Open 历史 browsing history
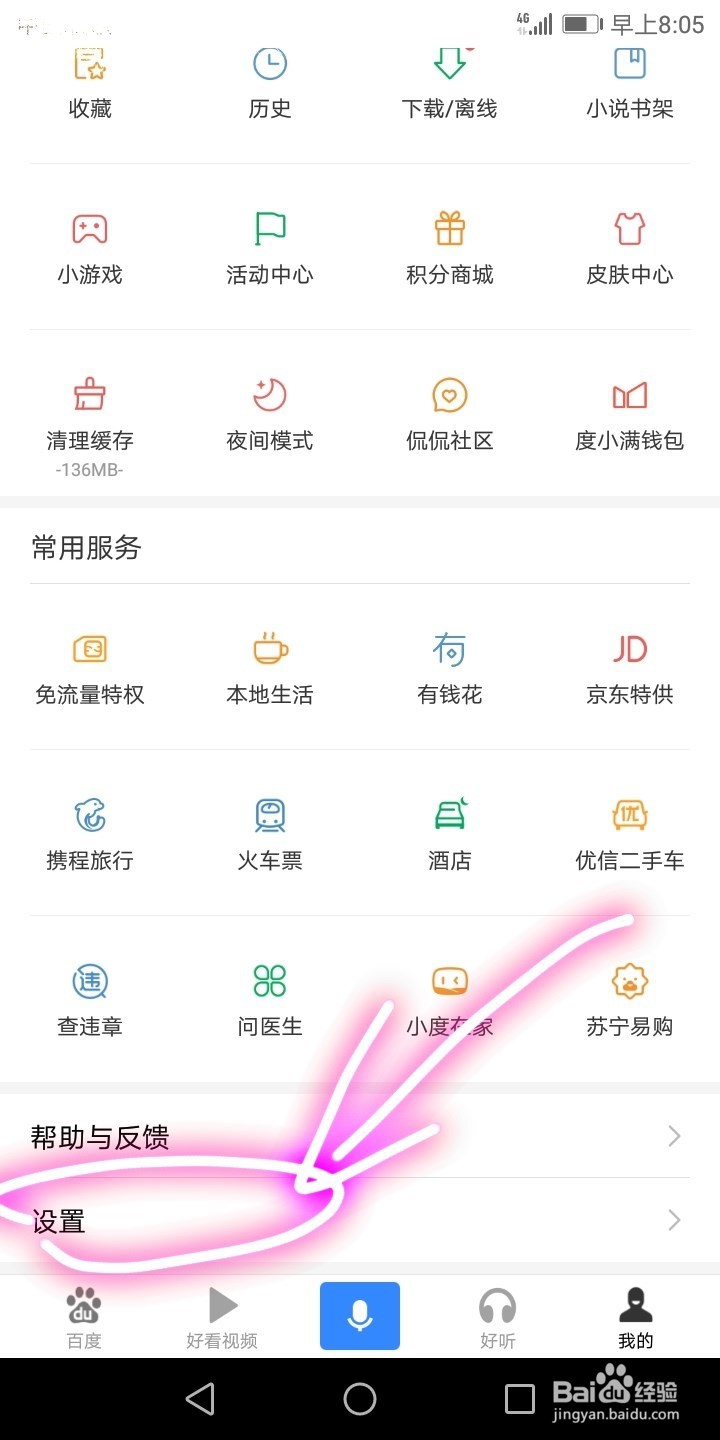720x1440 pixels. (270, 83)
